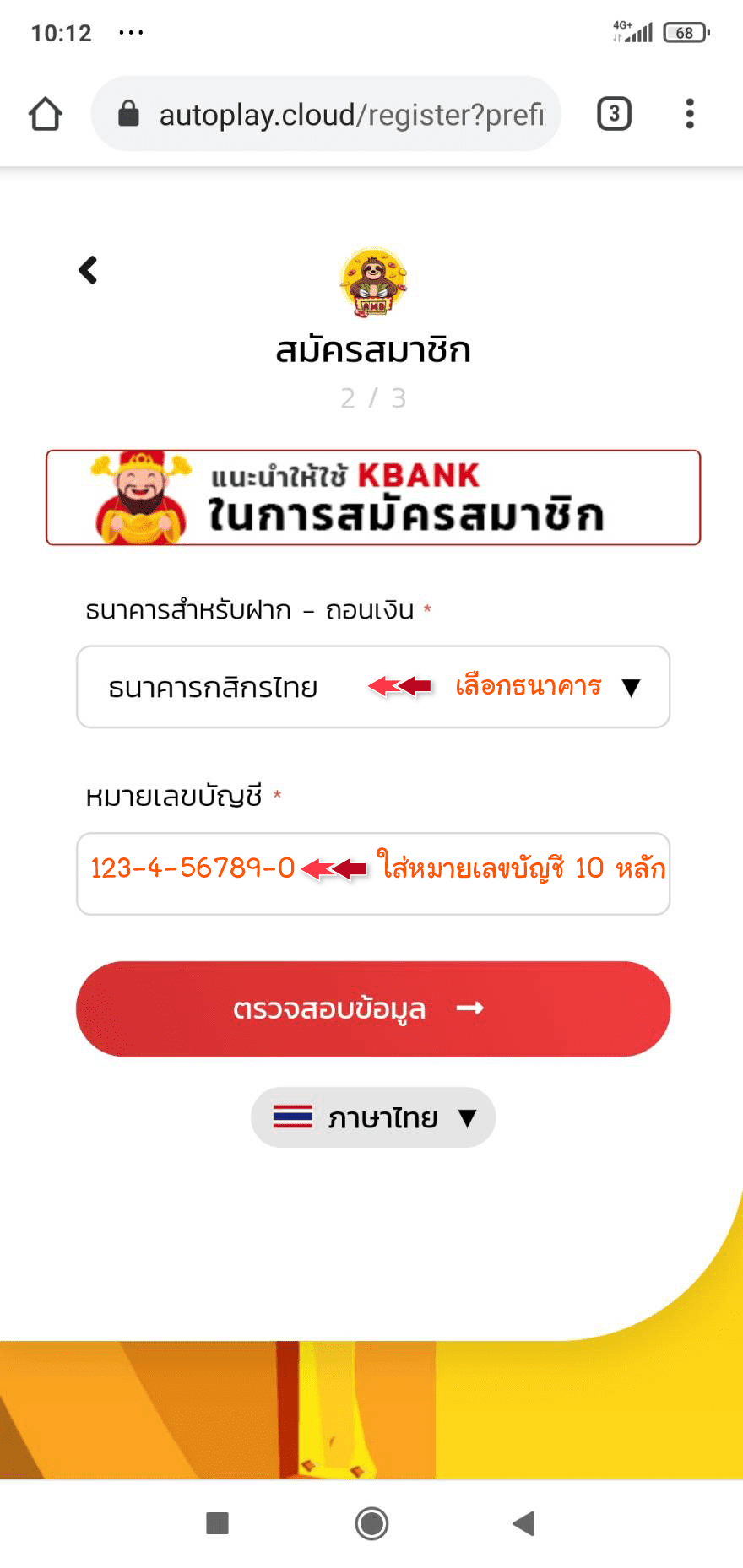This screenshot has height=1568, width=743.
Task: Open the bank selection dropdown
Action: (x=372, y=687)
